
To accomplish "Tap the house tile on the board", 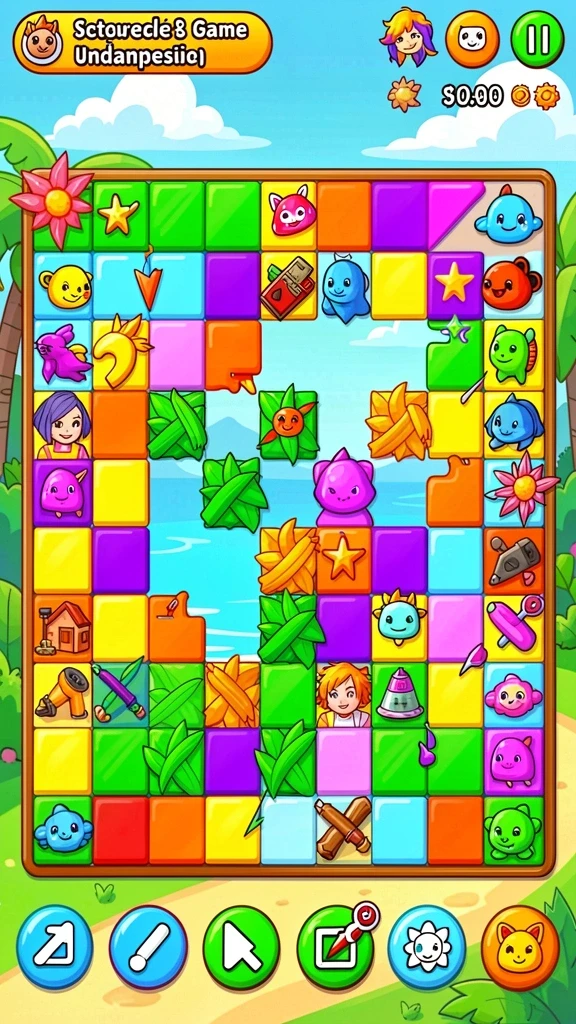I will pos(62,627).
